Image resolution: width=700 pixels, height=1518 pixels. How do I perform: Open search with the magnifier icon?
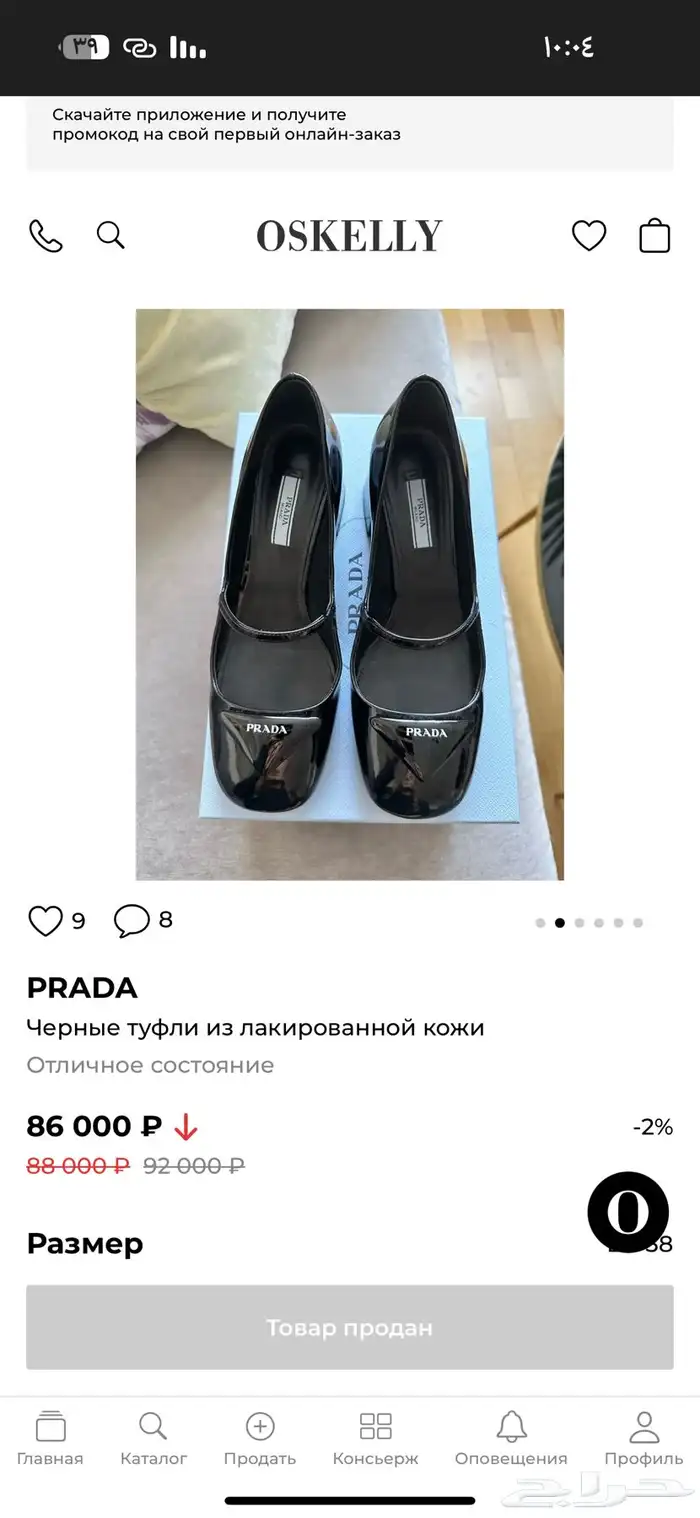click(x=110, y=235)
